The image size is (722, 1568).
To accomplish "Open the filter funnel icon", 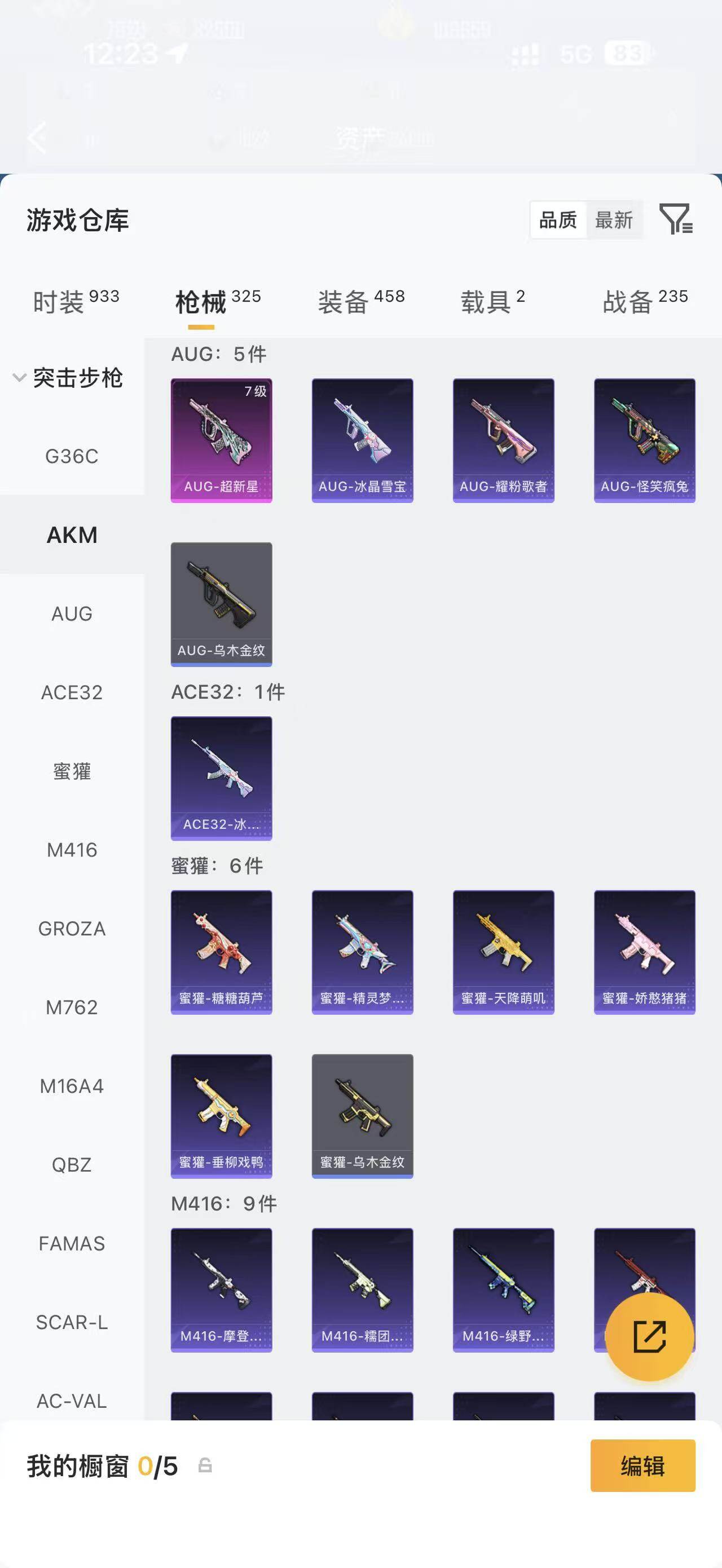I will tap(676, 219).
